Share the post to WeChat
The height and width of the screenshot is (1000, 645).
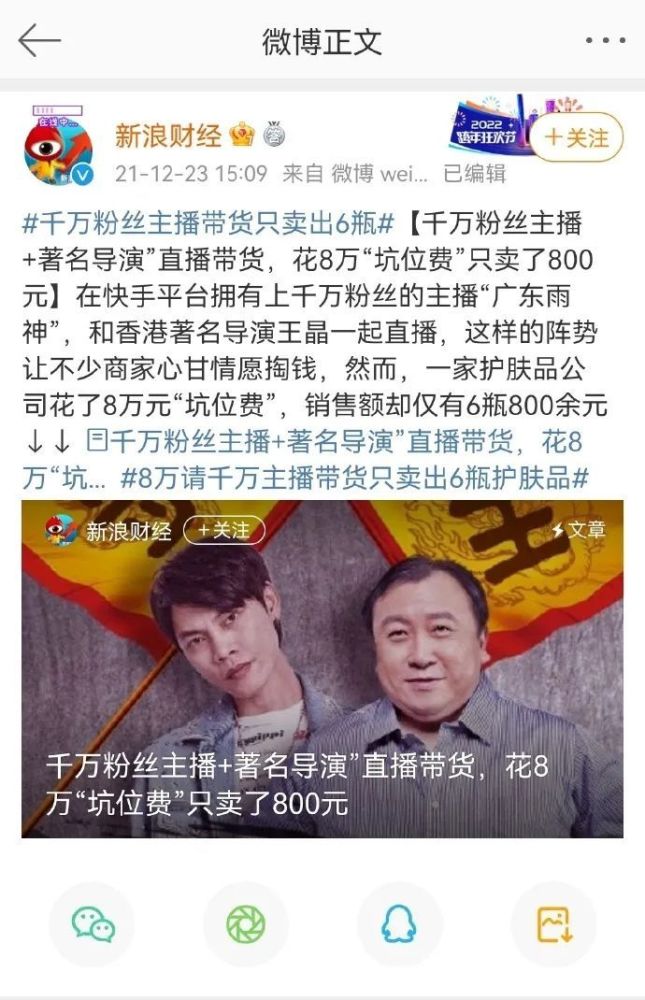click(92, 924)
